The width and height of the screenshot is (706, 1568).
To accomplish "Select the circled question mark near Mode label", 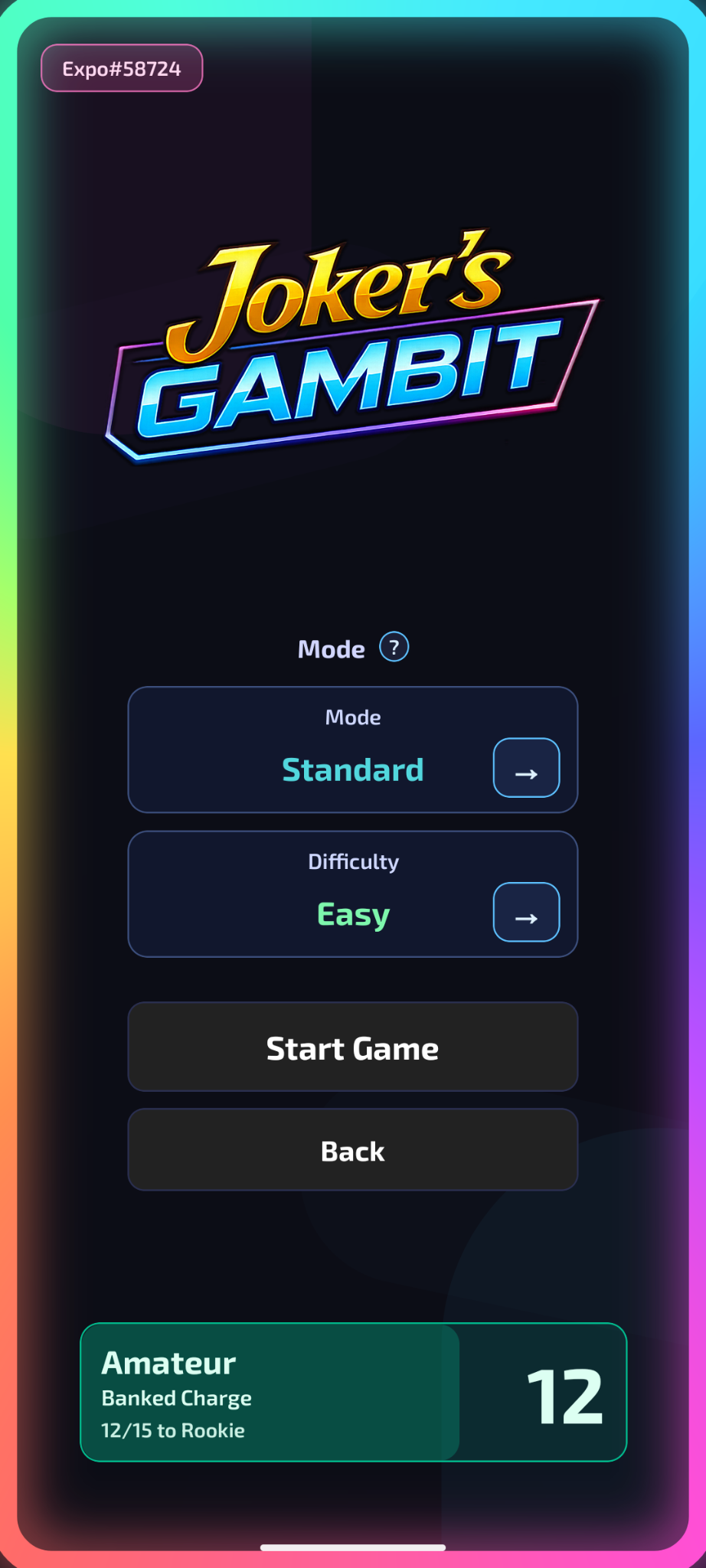I will [x=395, y=647].
